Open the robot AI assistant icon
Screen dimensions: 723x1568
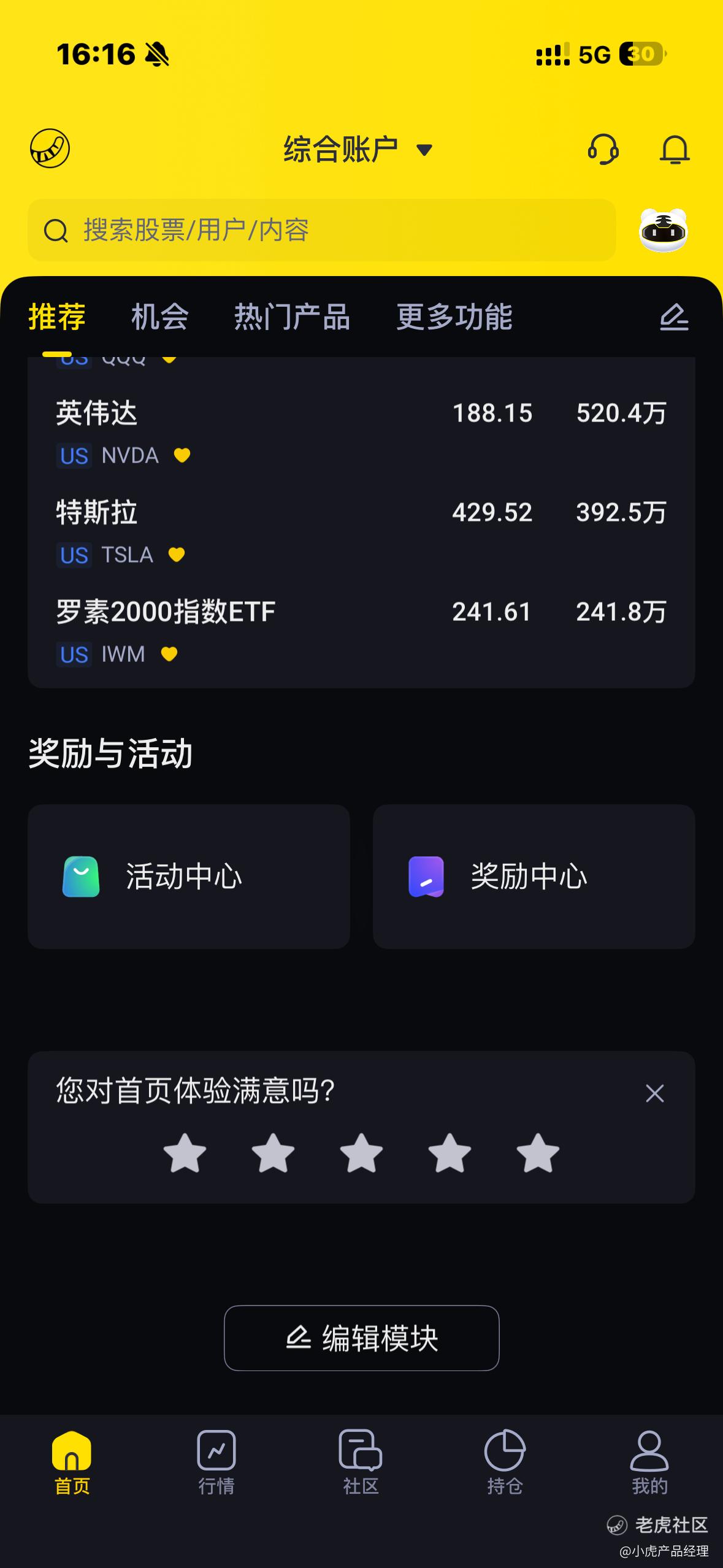point(664,231)
